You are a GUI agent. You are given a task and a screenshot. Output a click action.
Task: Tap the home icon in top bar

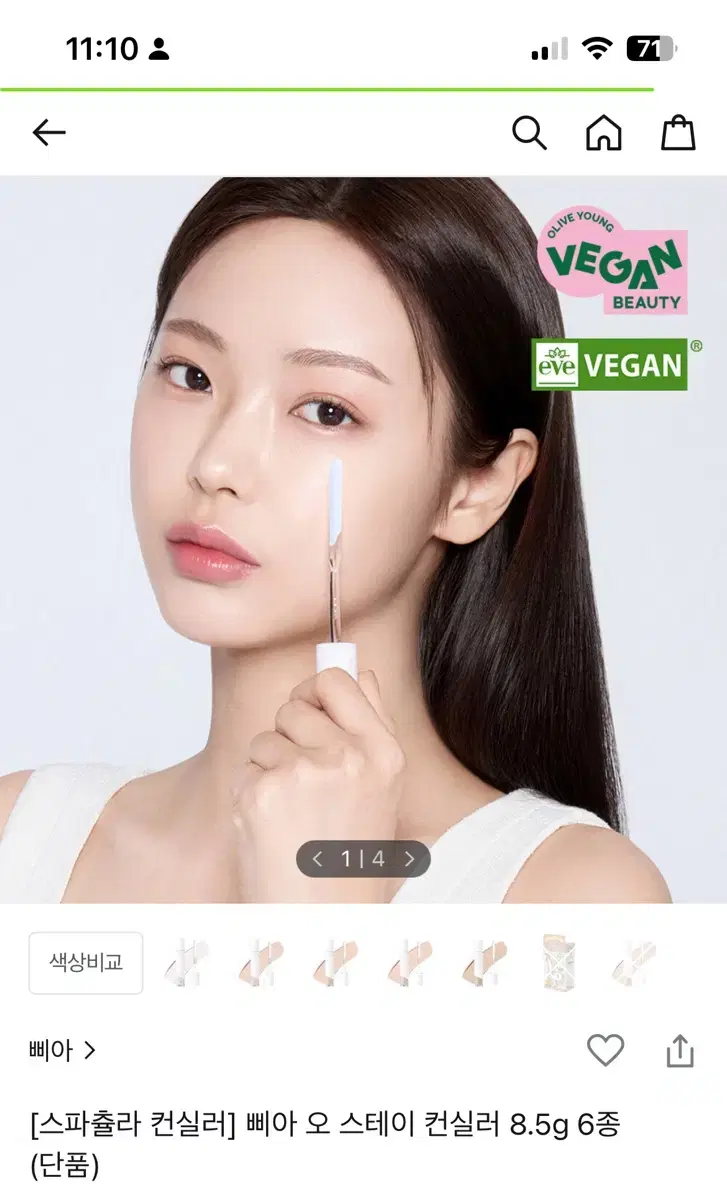(x=605, y=132)
